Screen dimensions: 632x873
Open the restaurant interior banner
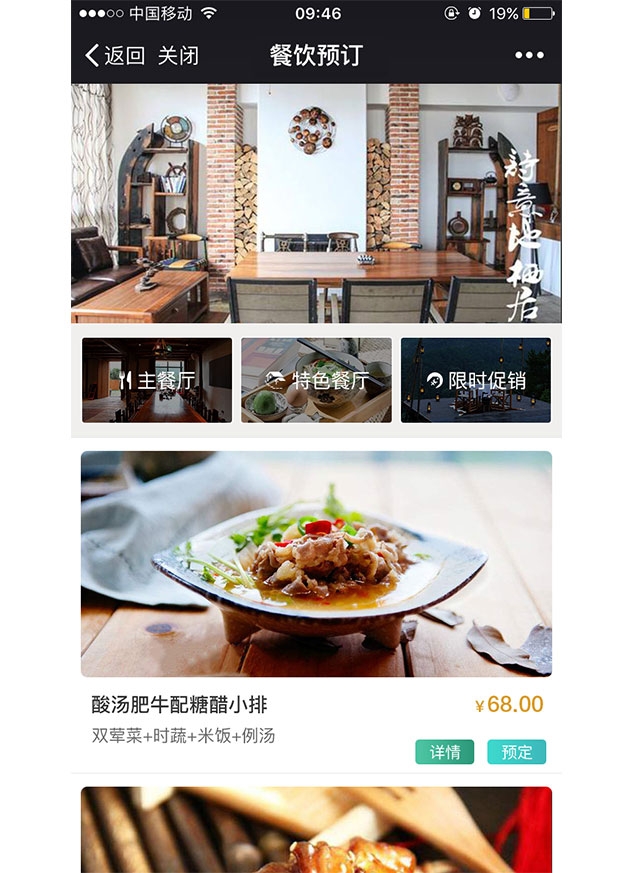[x=315, y=203]
